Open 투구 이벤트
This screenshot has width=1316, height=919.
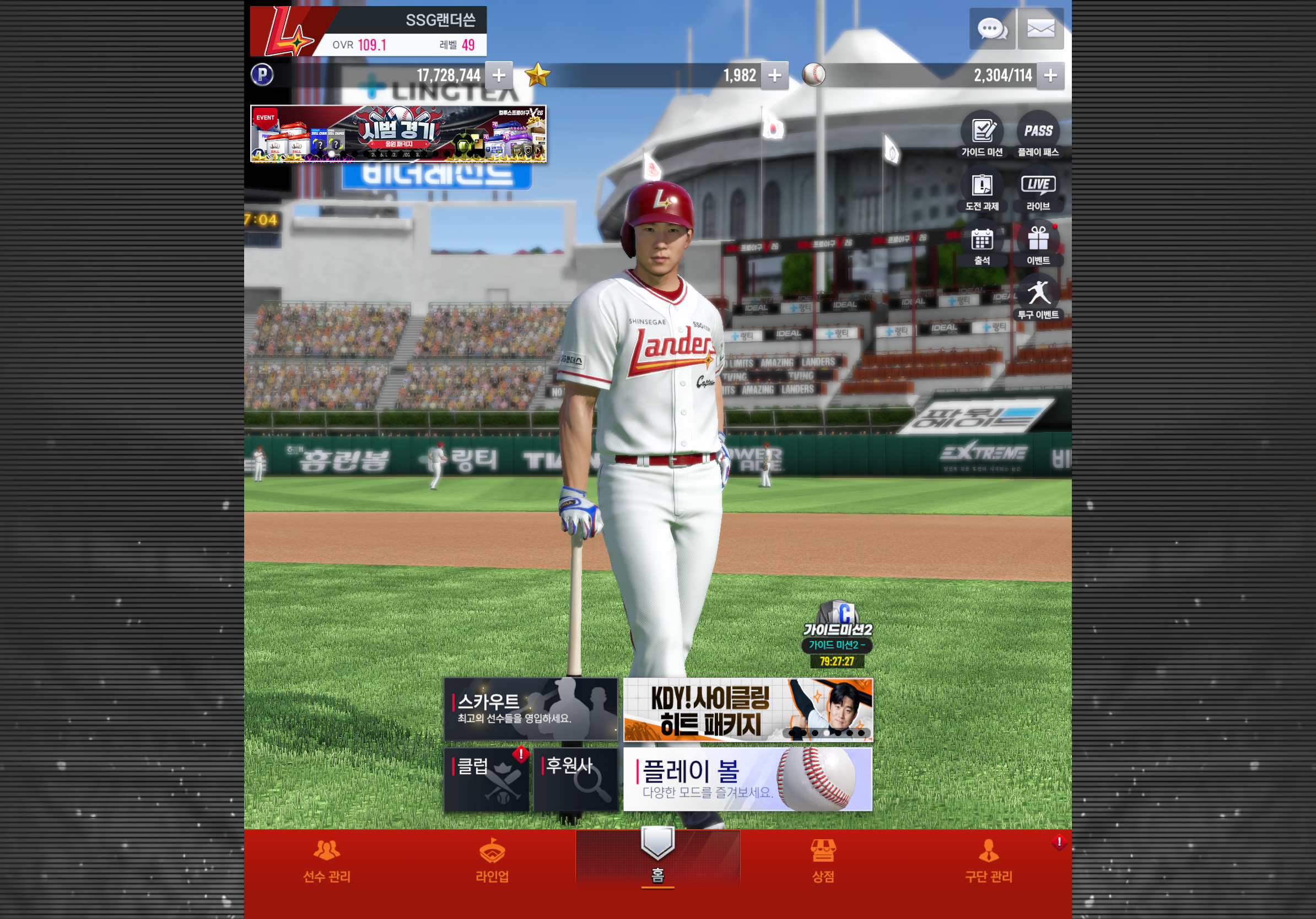tap(1038, 298)
